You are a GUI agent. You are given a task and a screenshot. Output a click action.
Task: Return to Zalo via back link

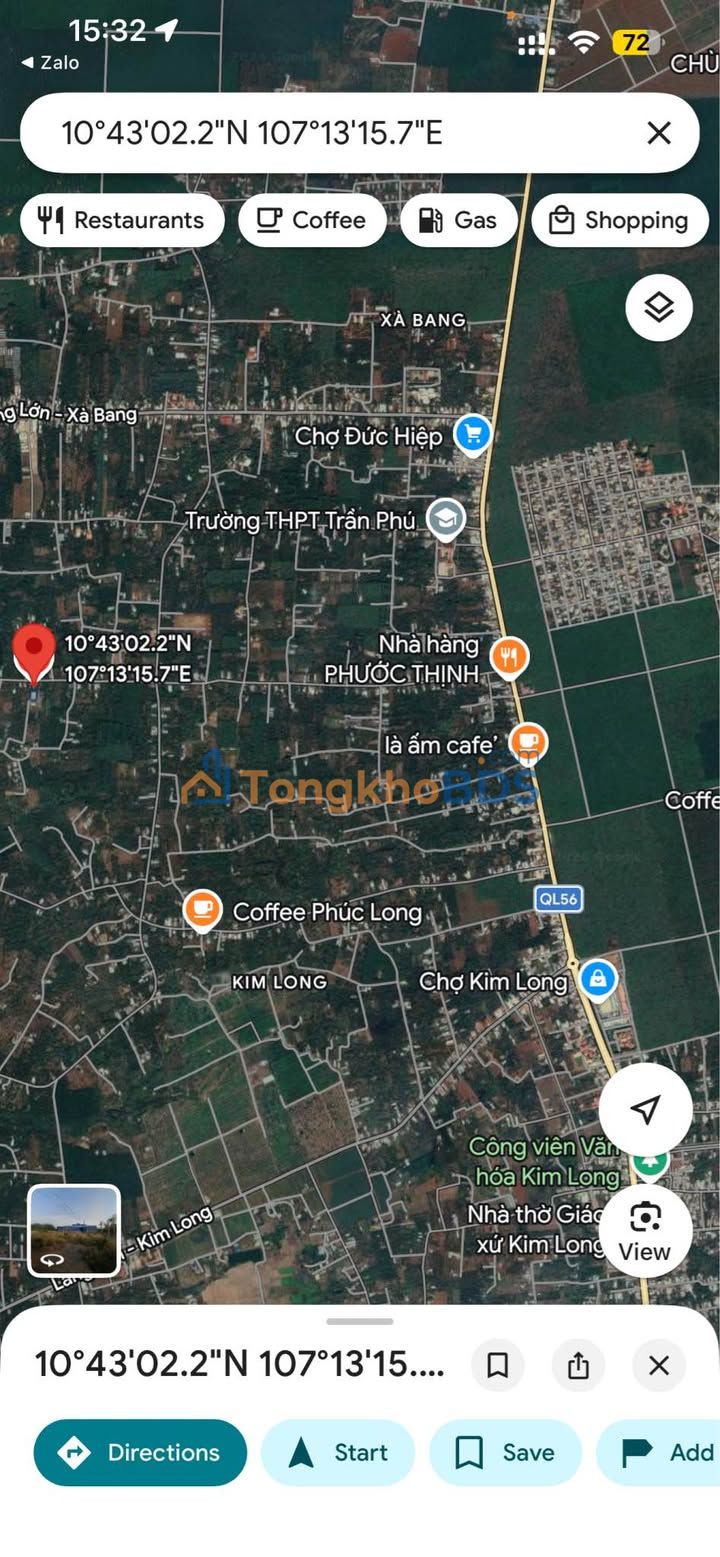[50, 62]
